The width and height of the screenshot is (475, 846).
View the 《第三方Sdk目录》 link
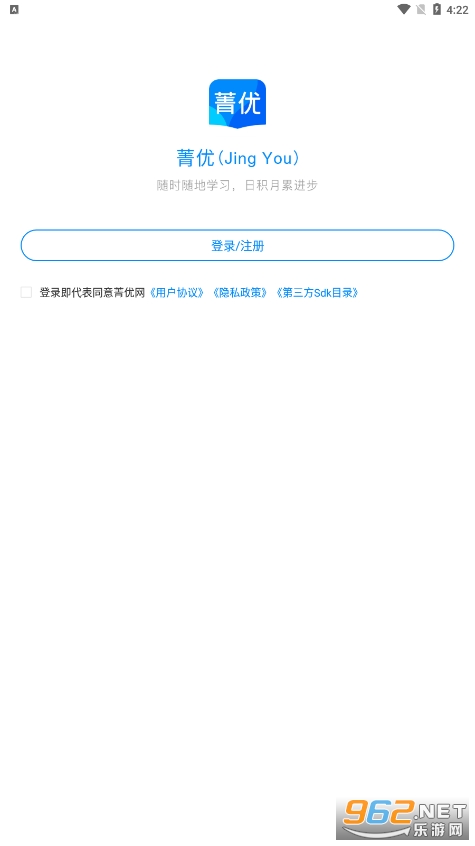click(x=317, y=292)
